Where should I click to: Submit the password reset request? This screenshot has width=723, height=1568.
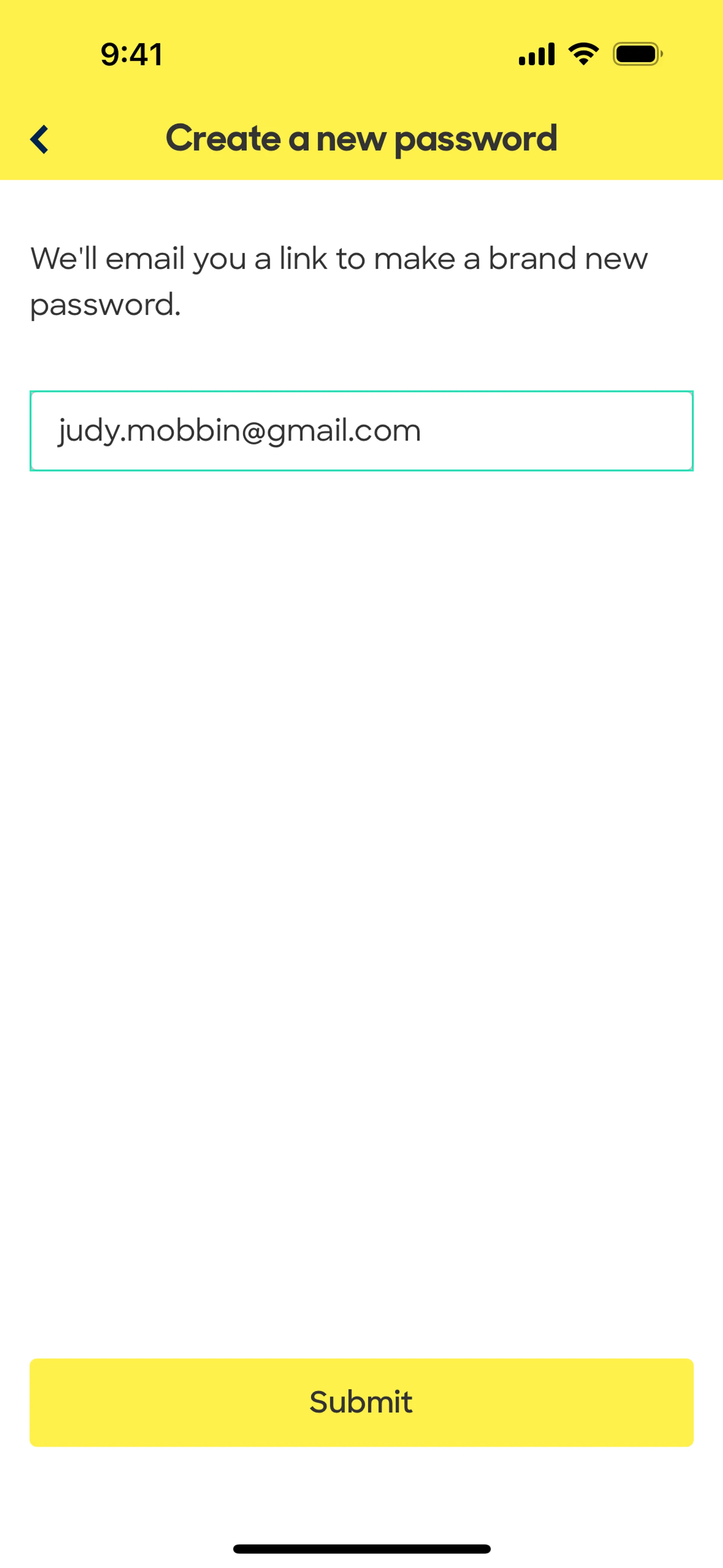click(361, 1402)
